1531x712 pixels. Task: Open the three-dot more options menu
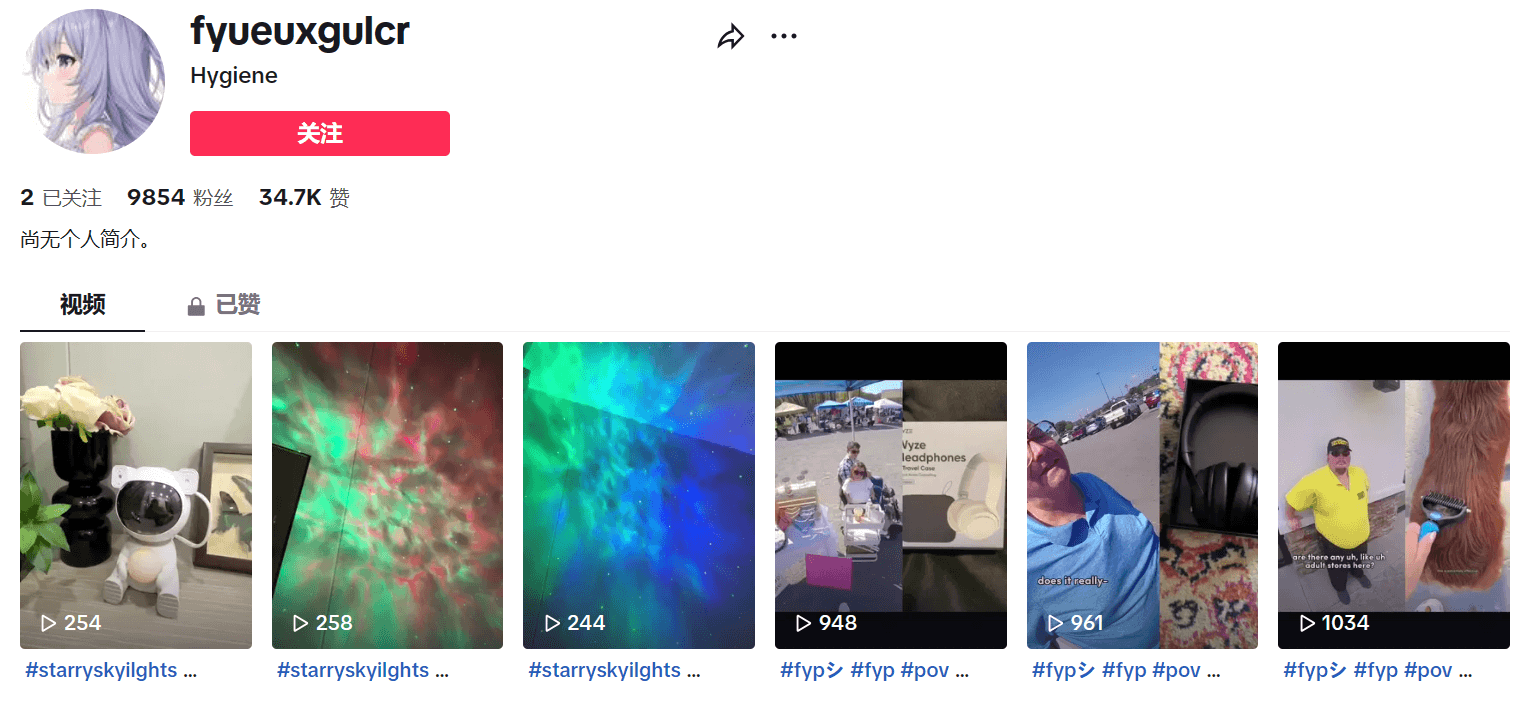click(x=783, y=37)
